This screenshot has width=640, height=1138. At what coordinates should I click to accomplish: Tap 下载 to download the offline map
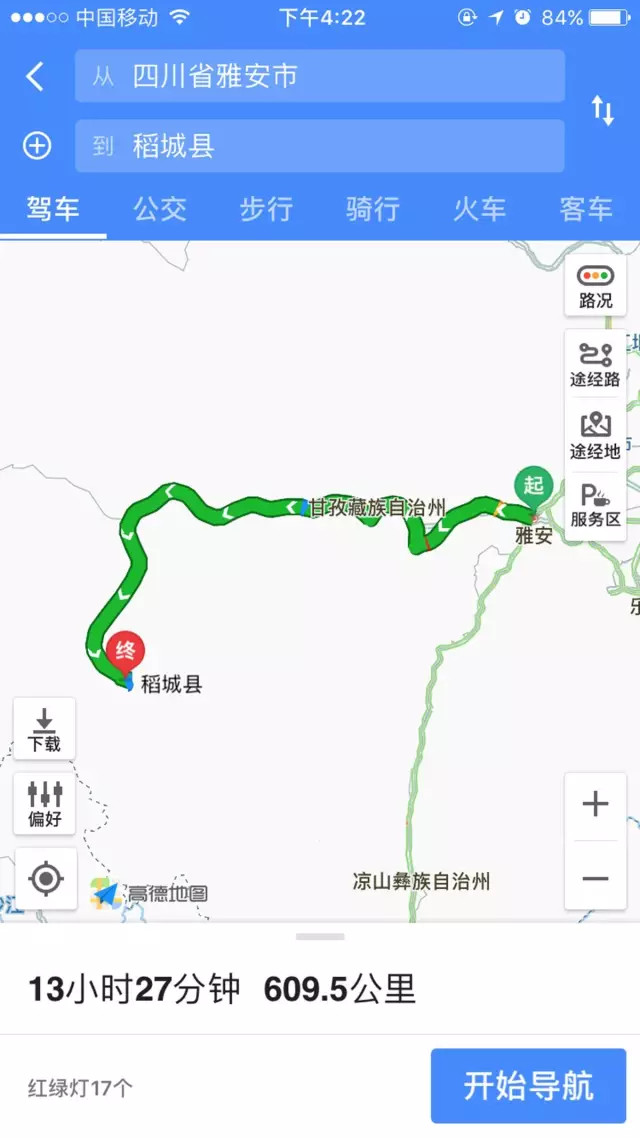(44, 729)
